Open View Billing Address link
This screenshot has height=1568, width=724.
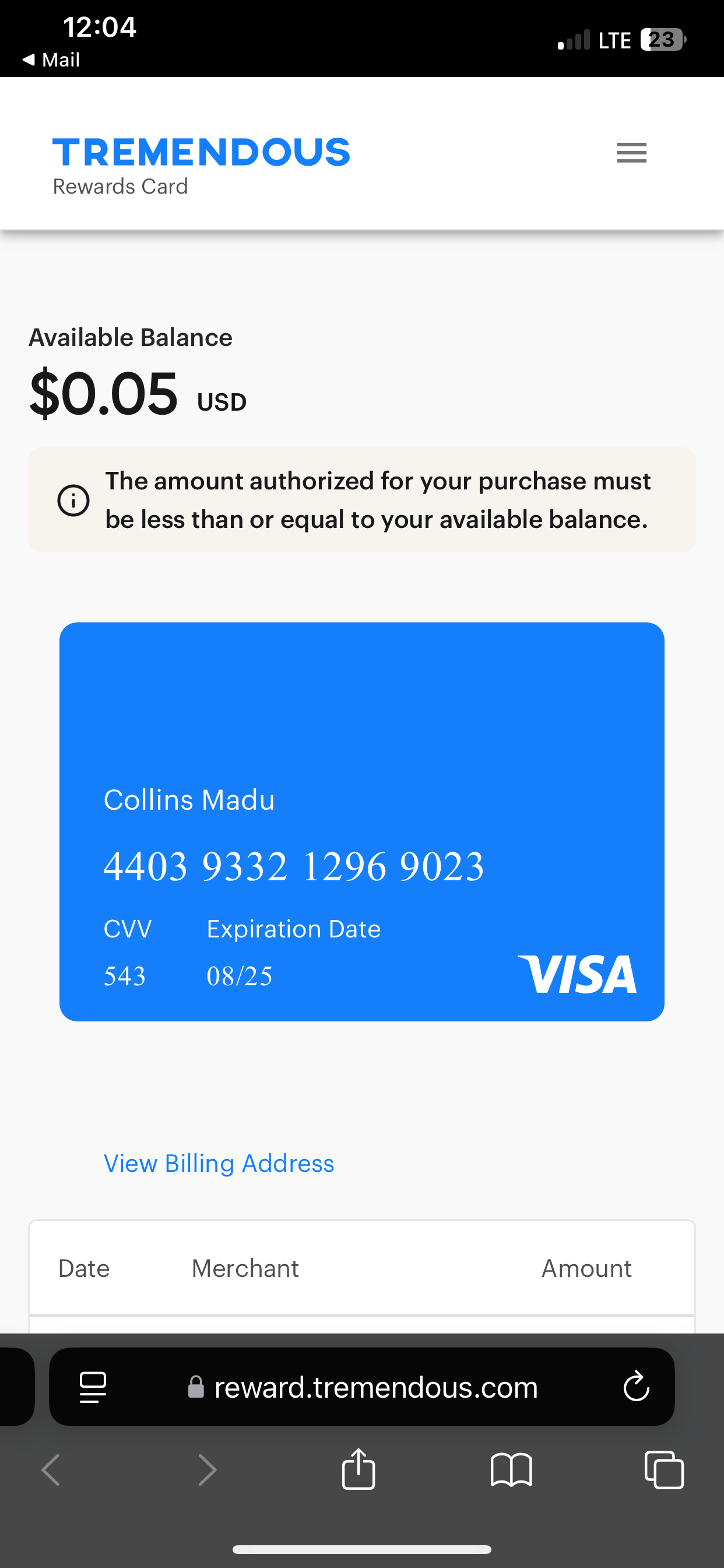click(219, 1163)
